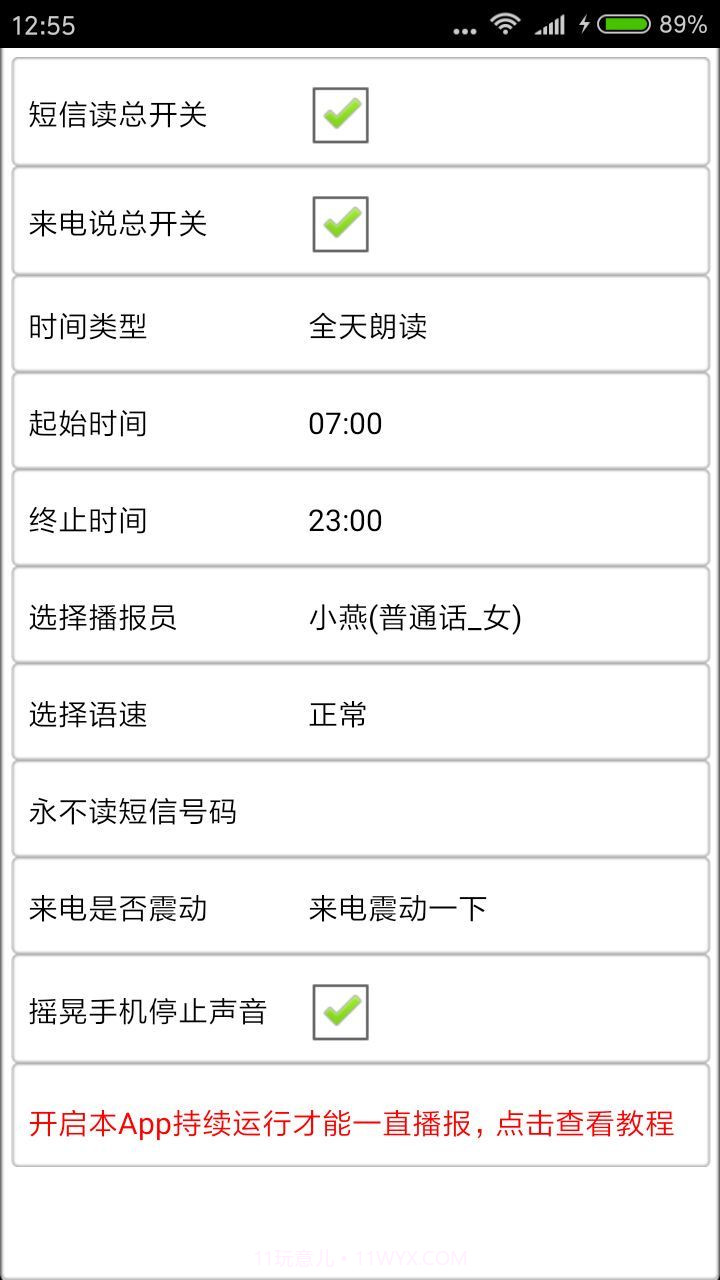Image resolution: width=720 pixels, height=1280 pixels.
Task: Open the 永不读短信号码 blacklist row
Action: click(x=360, y=811)
